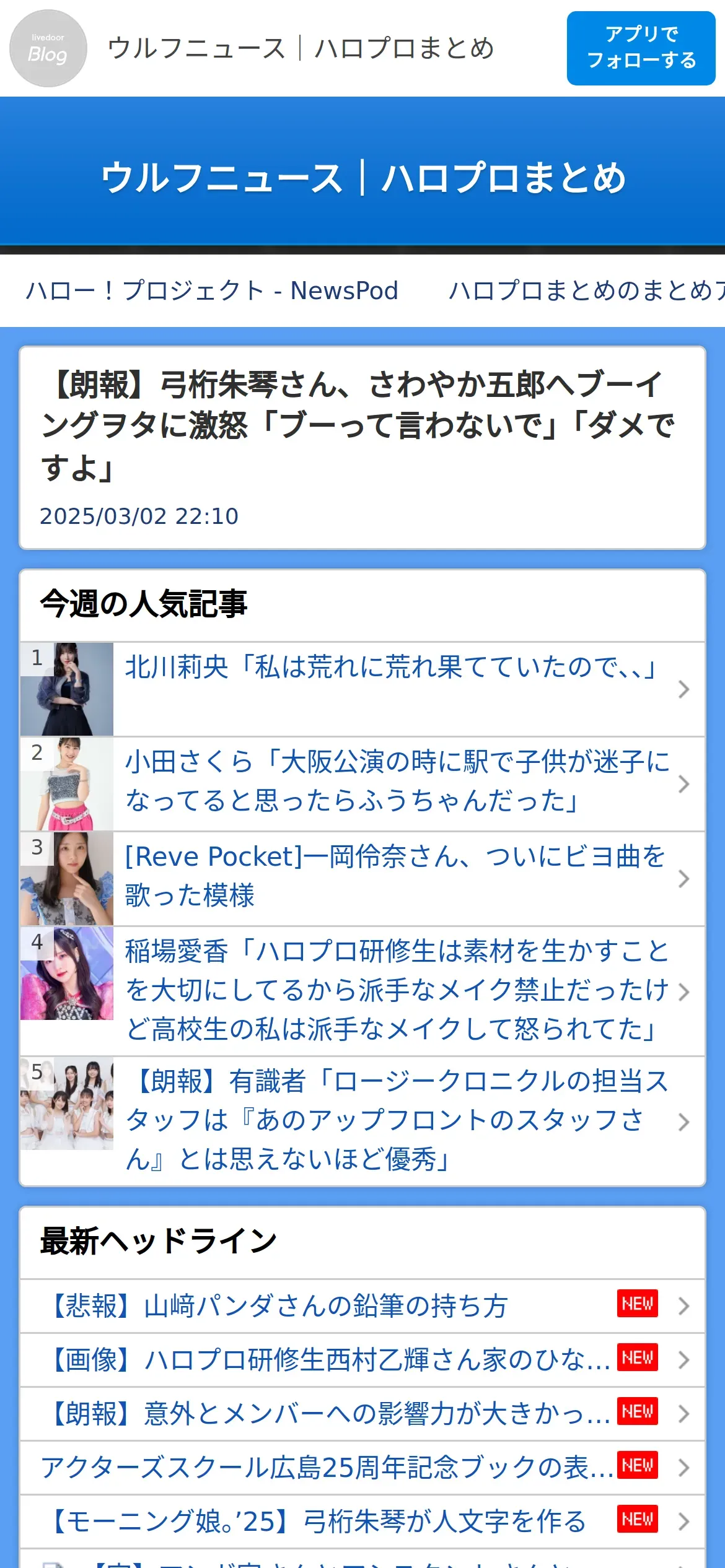Open the ハロー！プロジェクト - NewsPod link
Viewport: 725px width, 1568px height.
[x=212, y=290]
